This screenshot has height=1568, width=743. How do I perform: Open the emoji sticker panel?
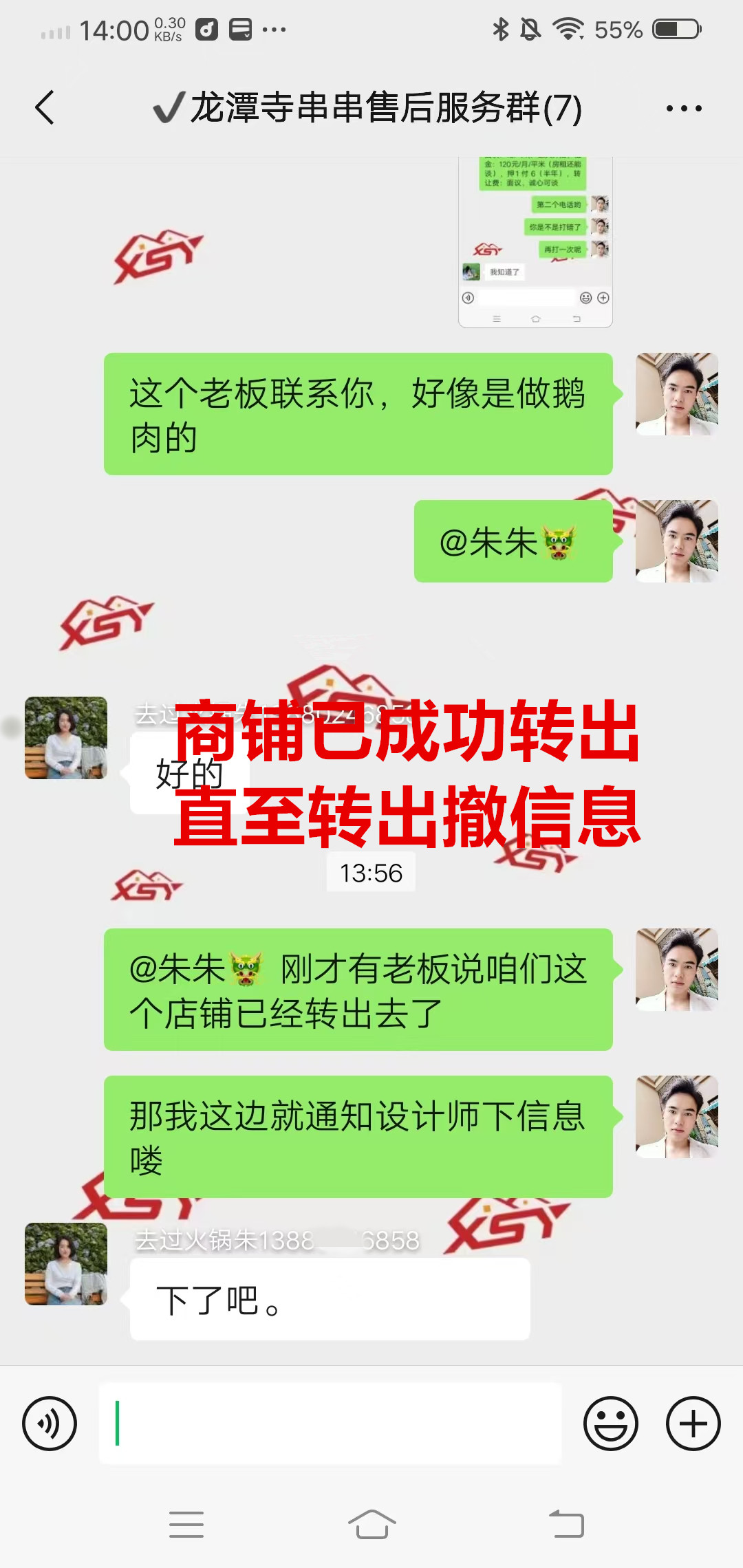pyautogui.click(x=610, y=1423)
